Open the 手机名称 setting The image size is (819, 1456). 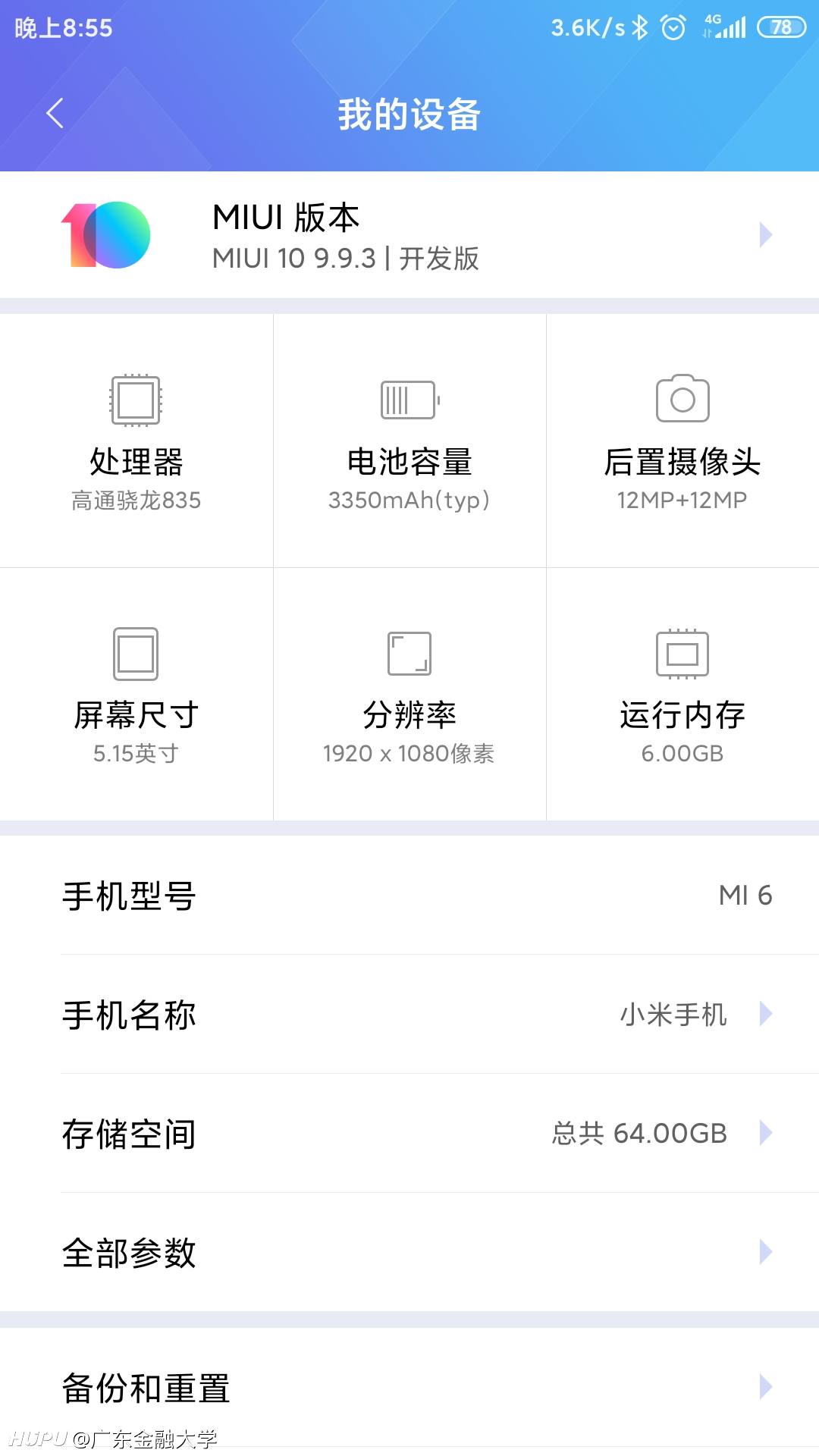coord(409,1014)
